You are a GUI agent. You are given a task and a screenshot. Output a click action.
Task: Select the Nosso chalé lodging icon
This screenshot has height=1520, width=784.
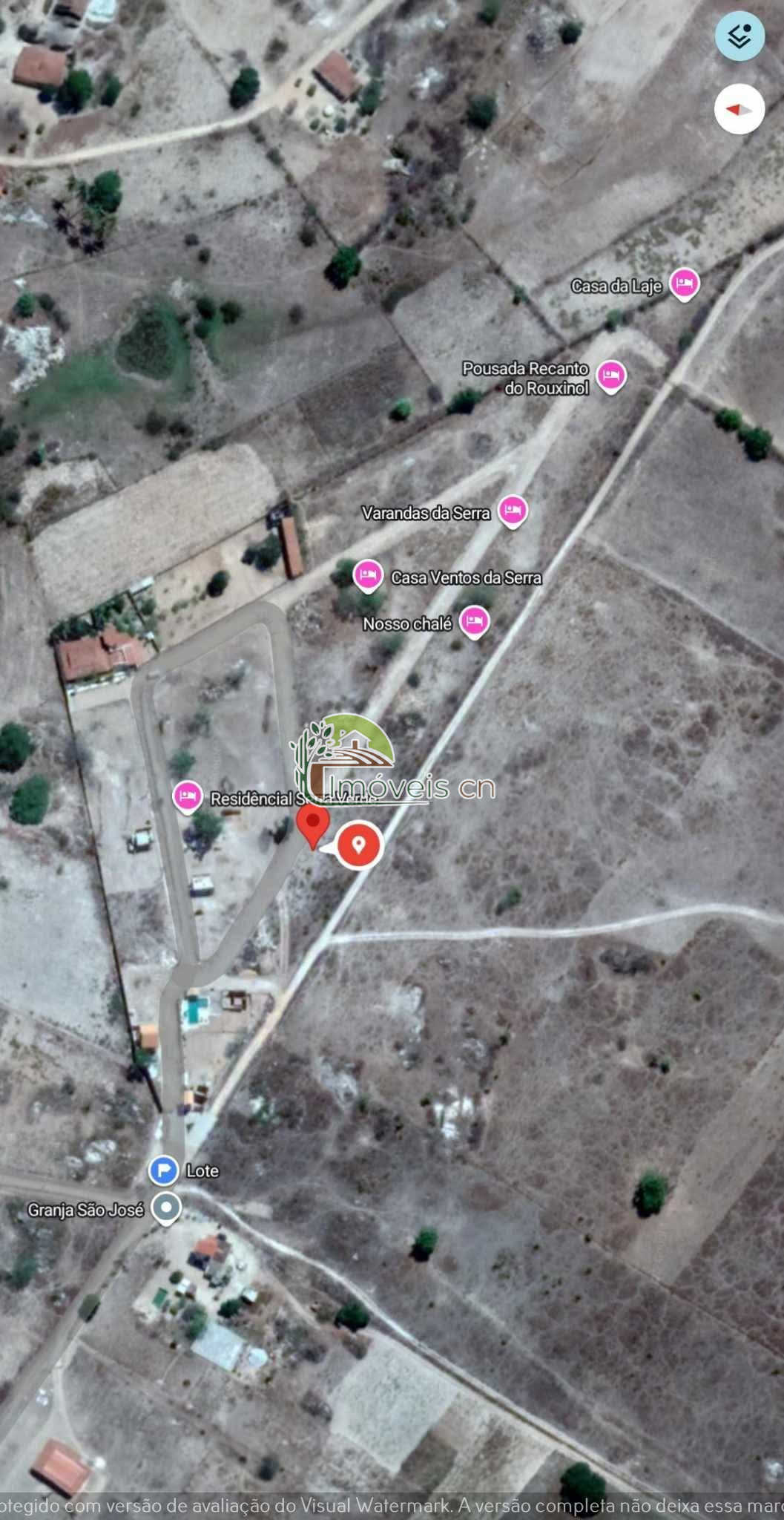pos(475,623)
